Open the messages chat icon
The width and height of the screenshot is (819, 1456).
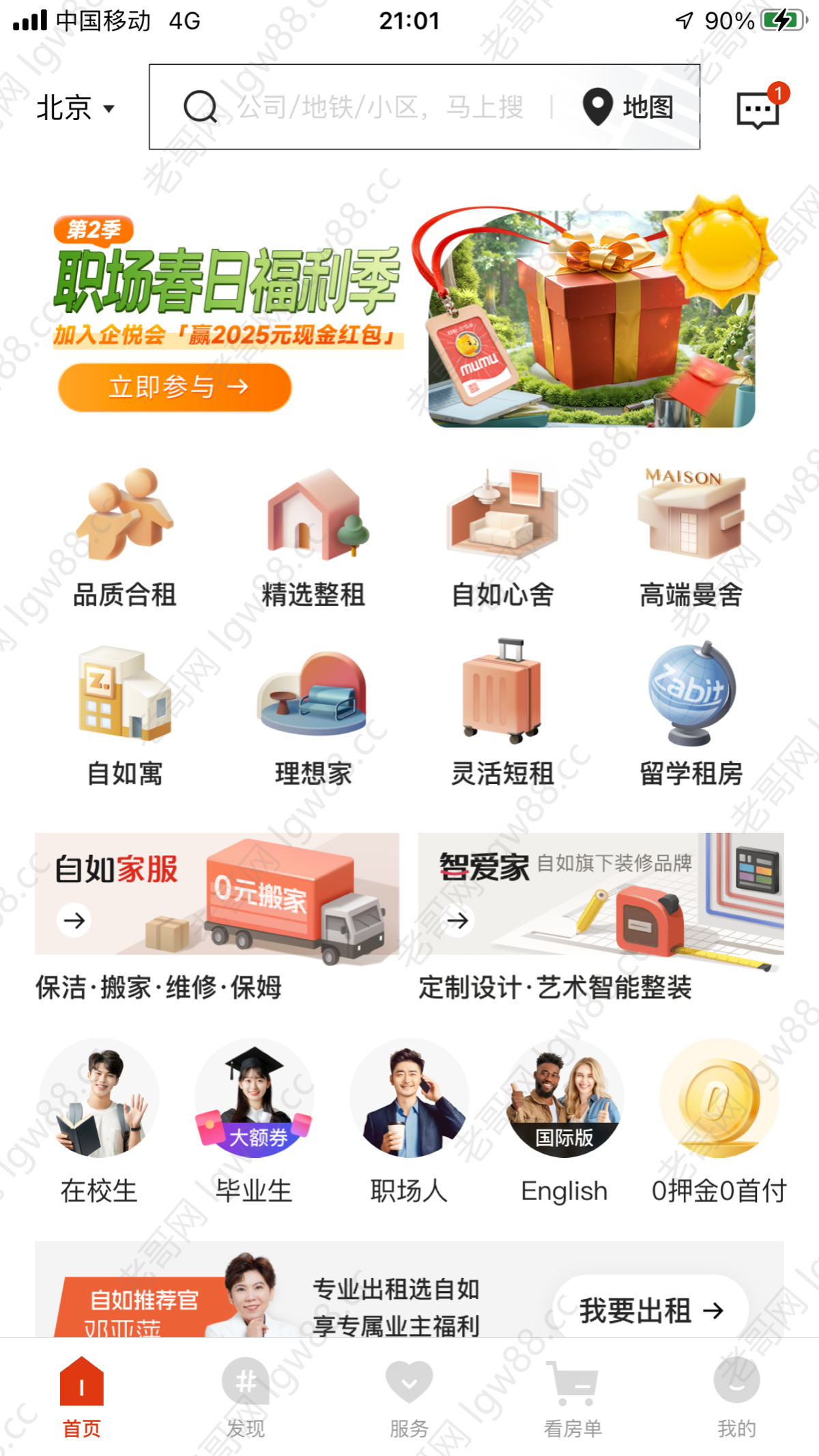pos(758,109)
